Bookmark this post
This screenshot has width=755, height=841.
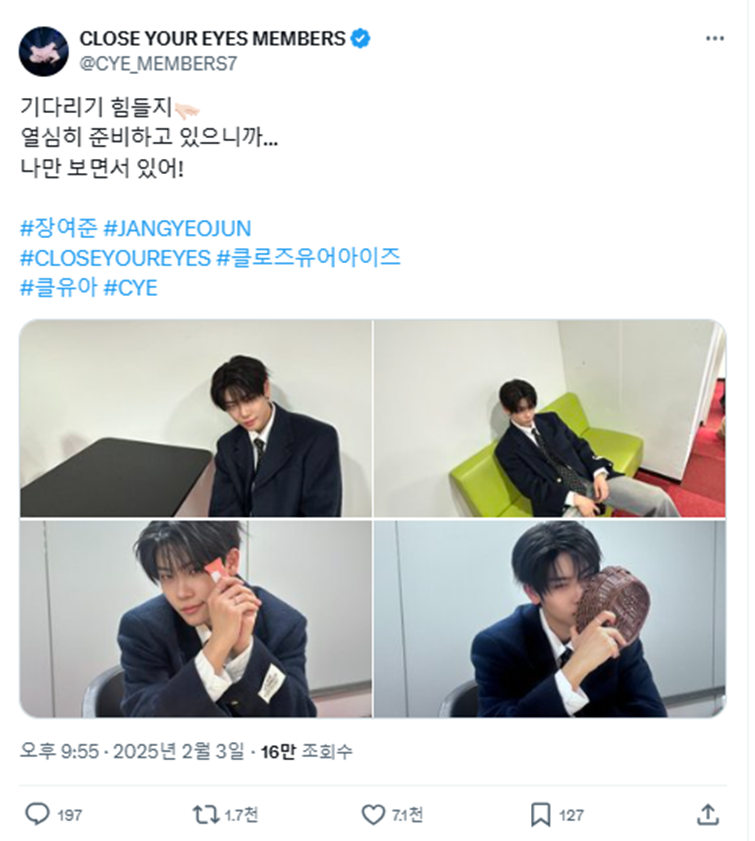coord(540,815)
